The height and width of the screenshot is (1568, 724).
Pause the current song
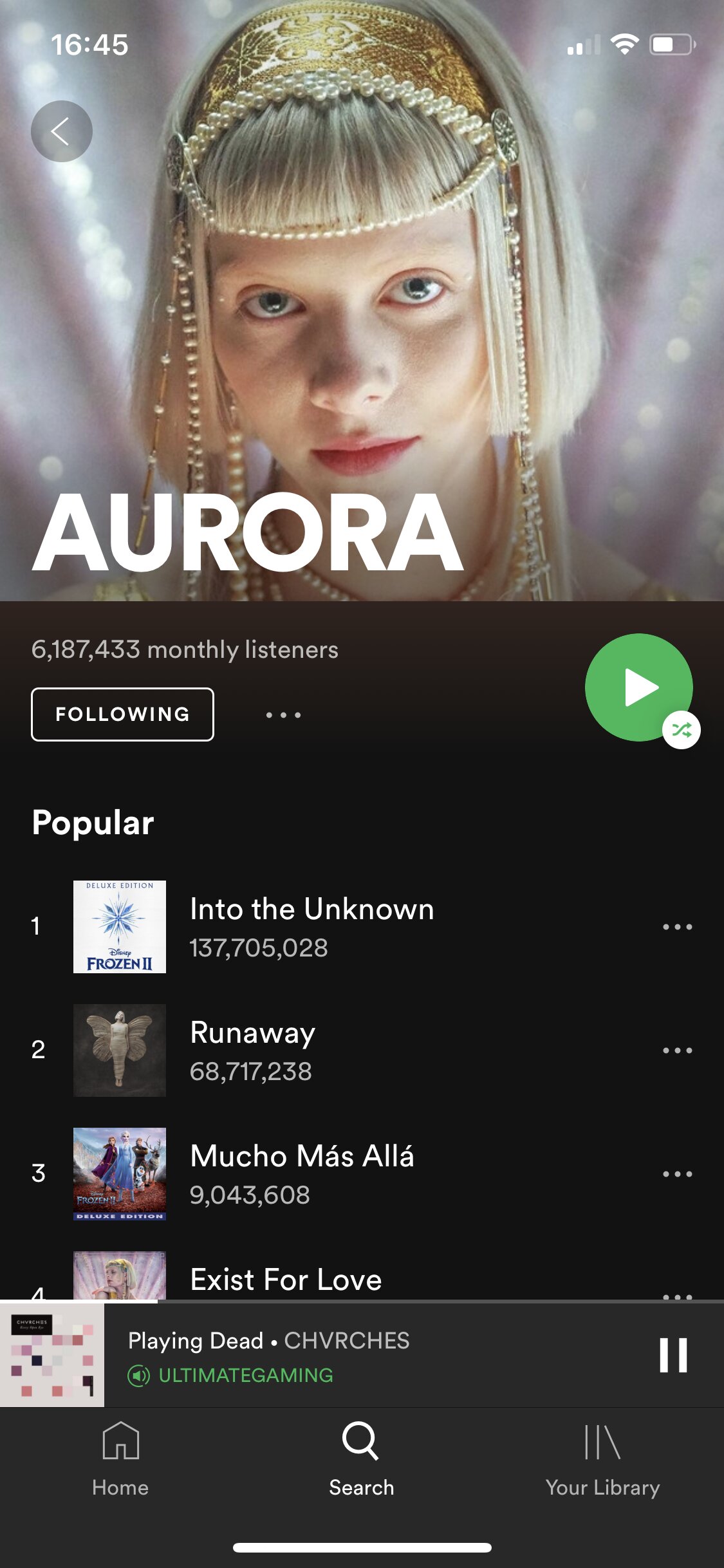tap(673, 1355)
